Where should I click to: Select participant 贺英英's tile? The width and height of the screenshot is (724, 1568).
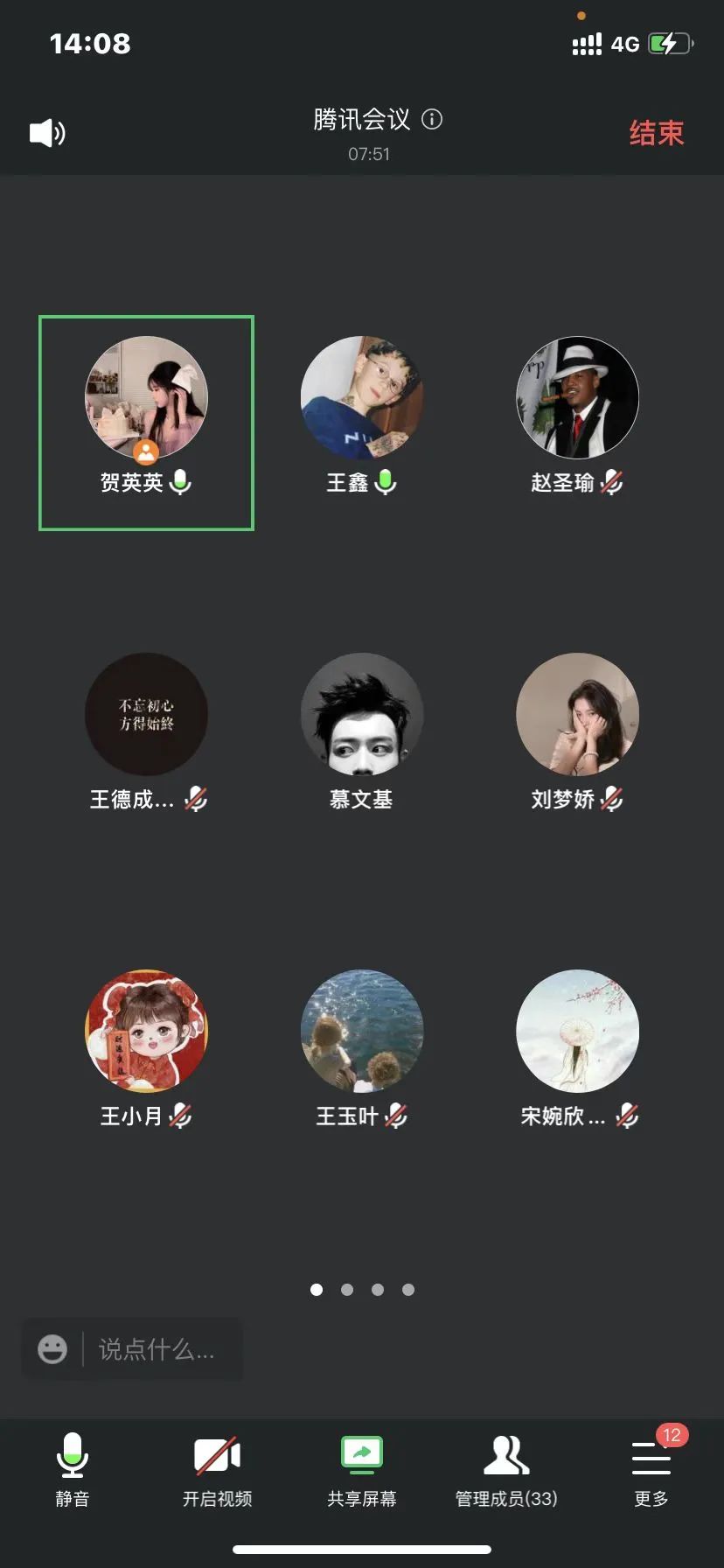[x=146, y=422]
